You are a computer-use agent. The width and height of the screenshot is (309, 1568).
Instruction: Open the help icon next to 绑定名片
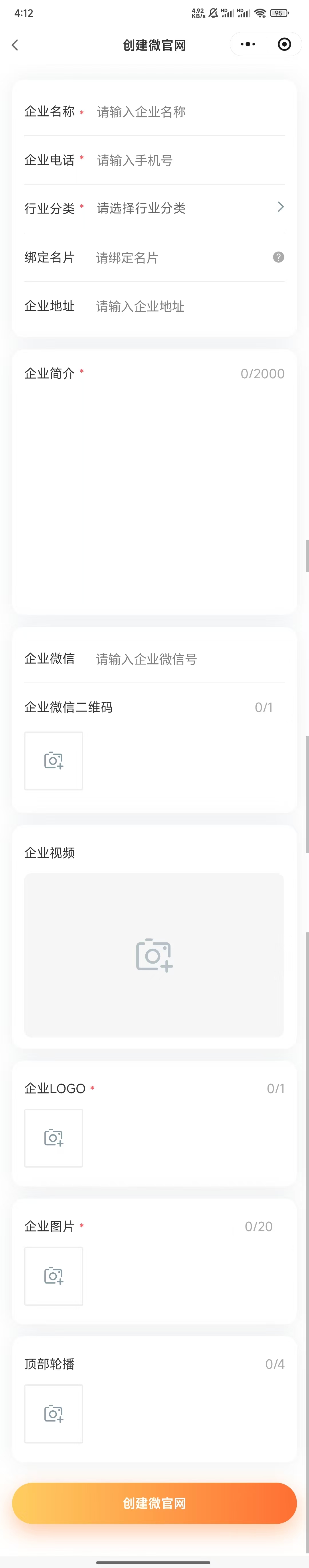click(278, 258)
